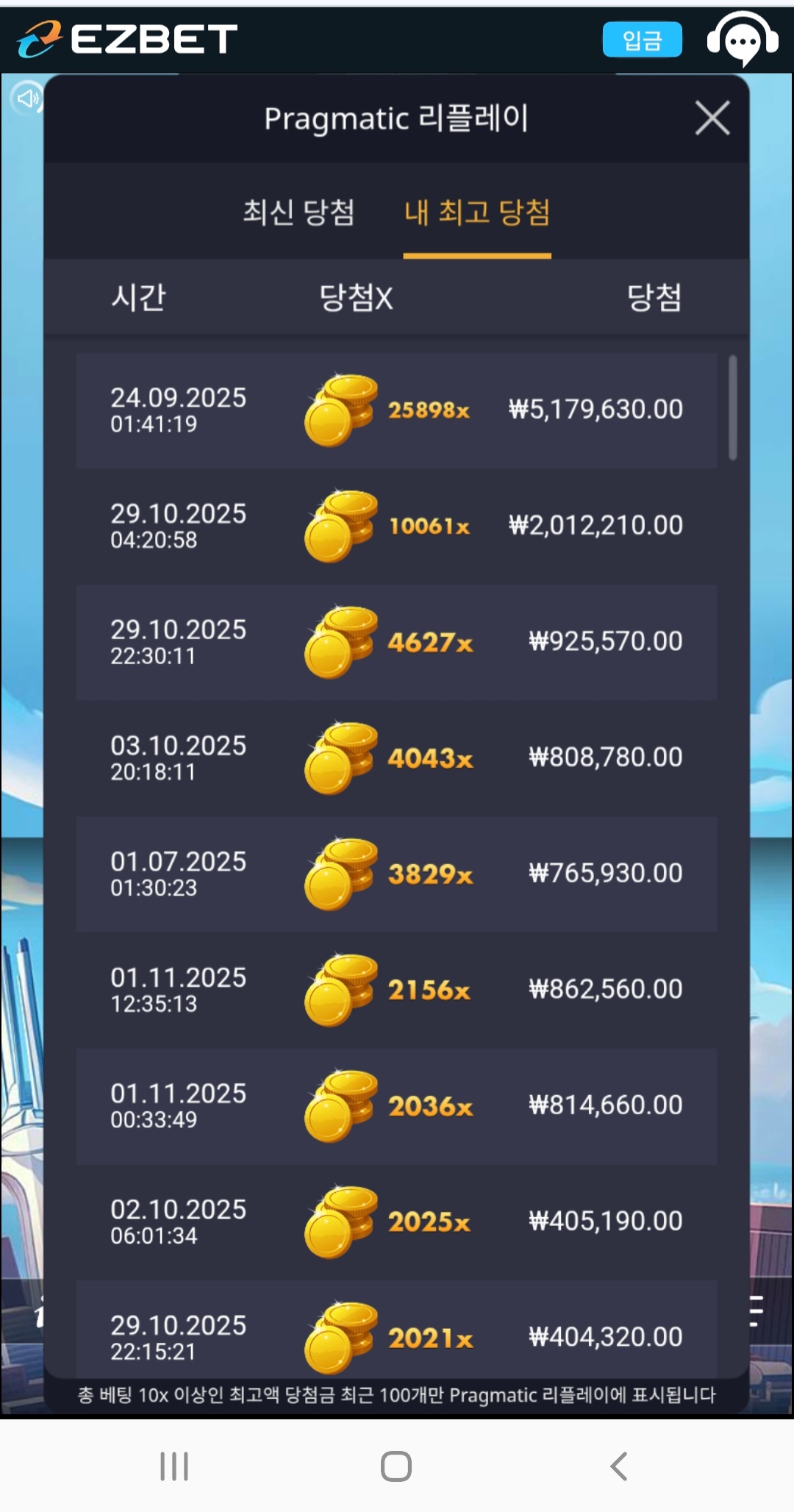Viewport: 794px width, 1512px height.
Task: Close the Pragmatic replay dialog
Action: click(712, 118)
